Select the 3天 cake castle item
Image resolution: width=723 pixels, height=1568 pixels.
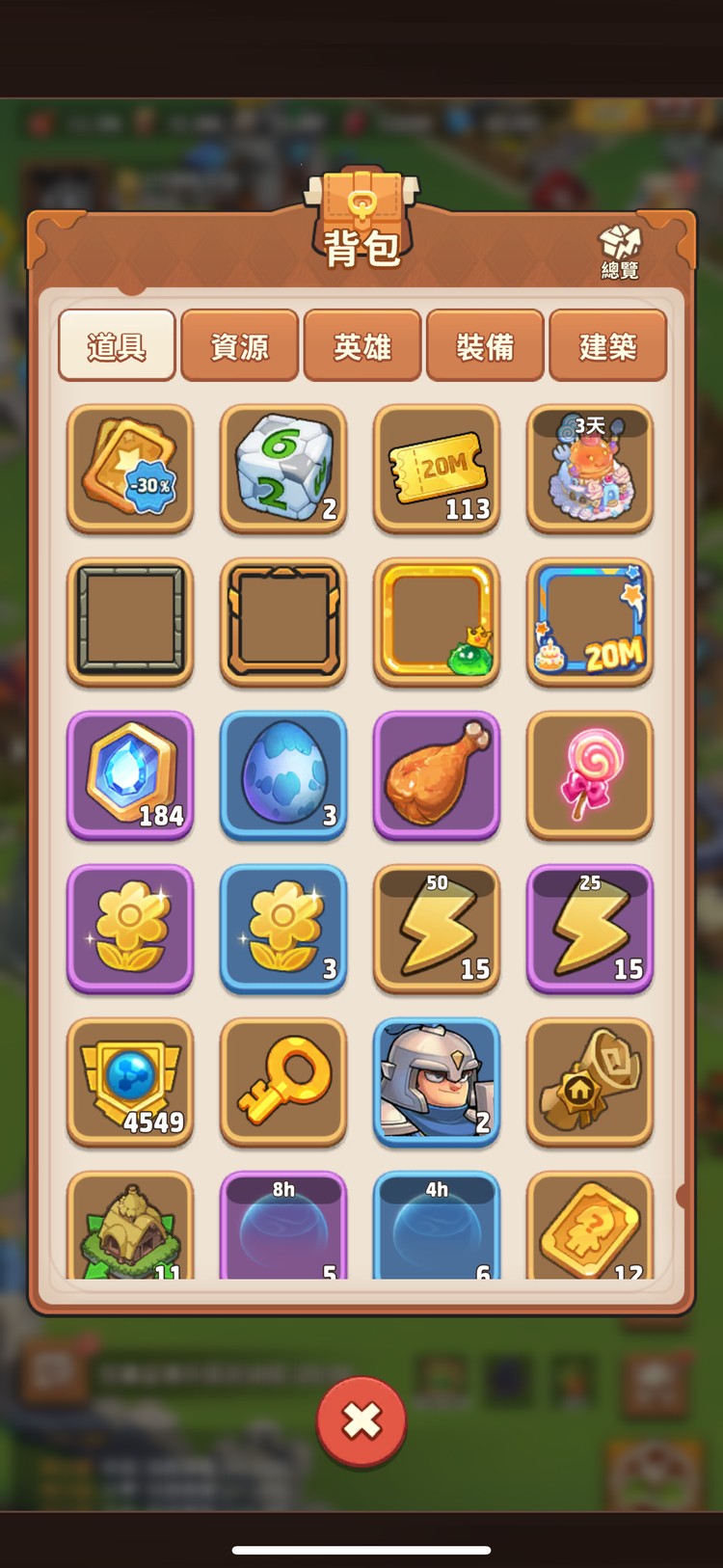click(x=590, y=469)
